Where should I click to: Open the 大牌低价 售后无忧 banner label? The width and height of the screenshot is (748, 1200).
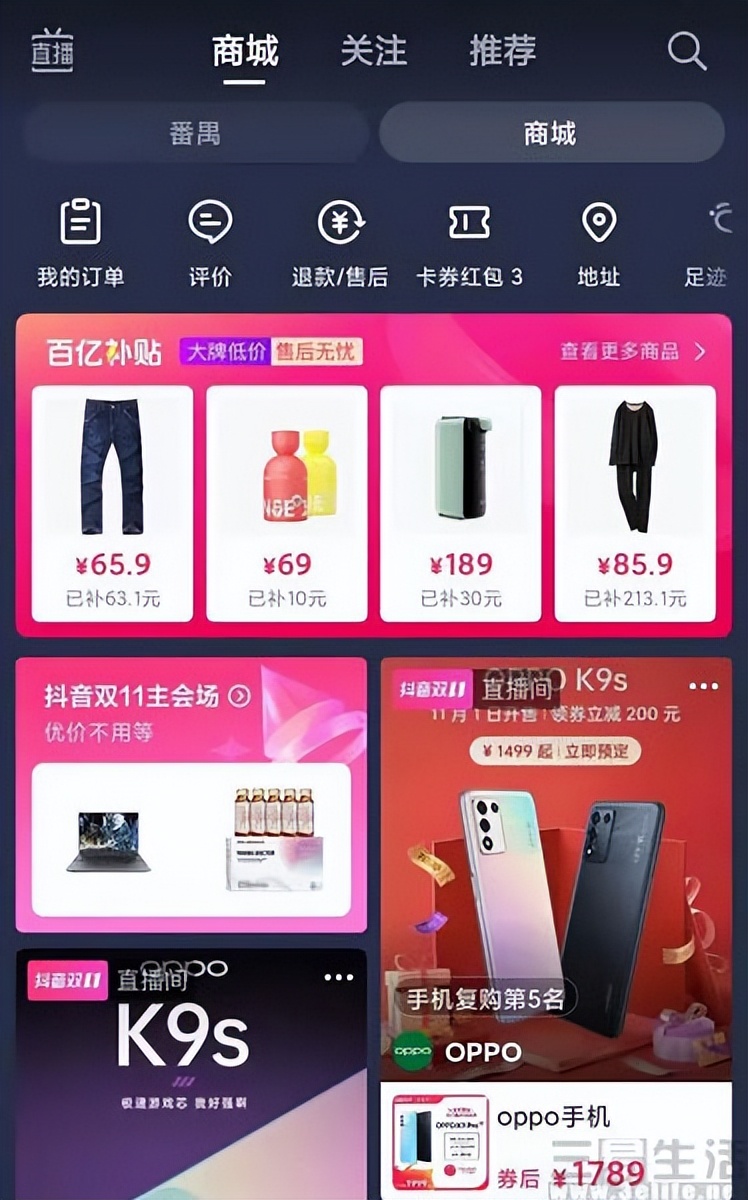[x=273, y=352]
